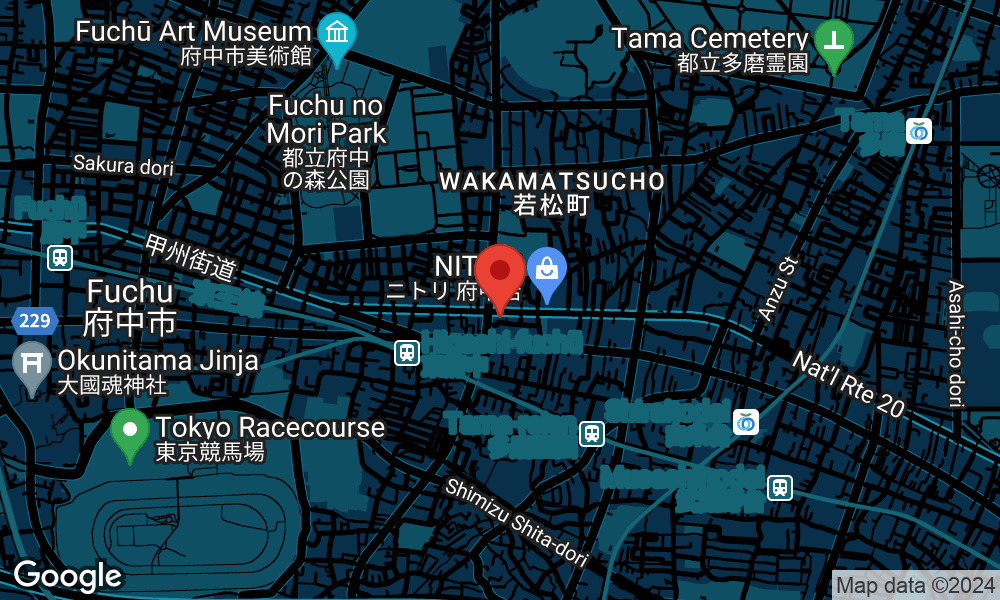Select the Okunitama Jinja shrine marker
Screen dimensions: 1000x600
click(x=32, y=364)
